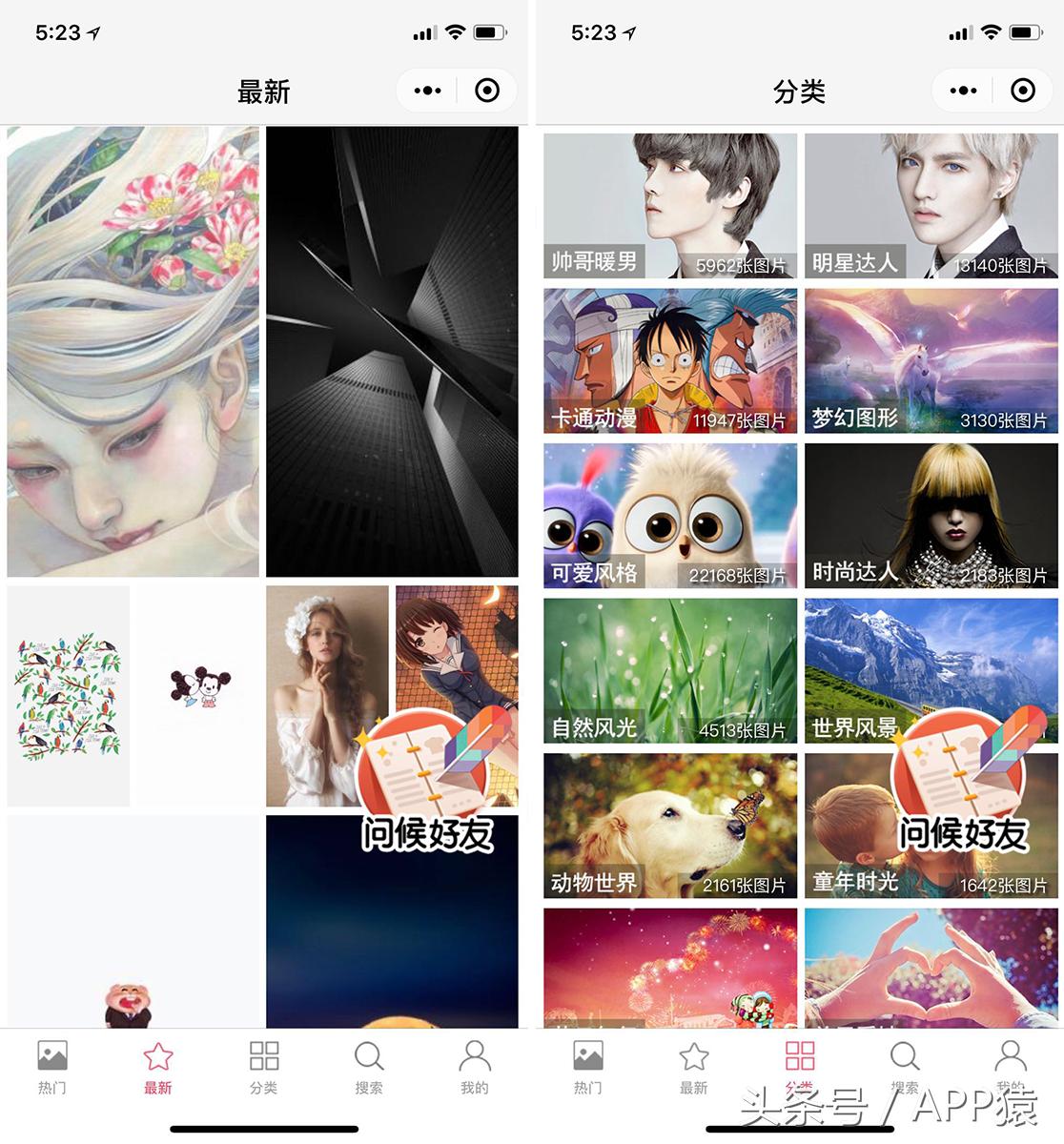Open the 帅哥暖男 category
1064x1144 pixels.
click(670, 205)
